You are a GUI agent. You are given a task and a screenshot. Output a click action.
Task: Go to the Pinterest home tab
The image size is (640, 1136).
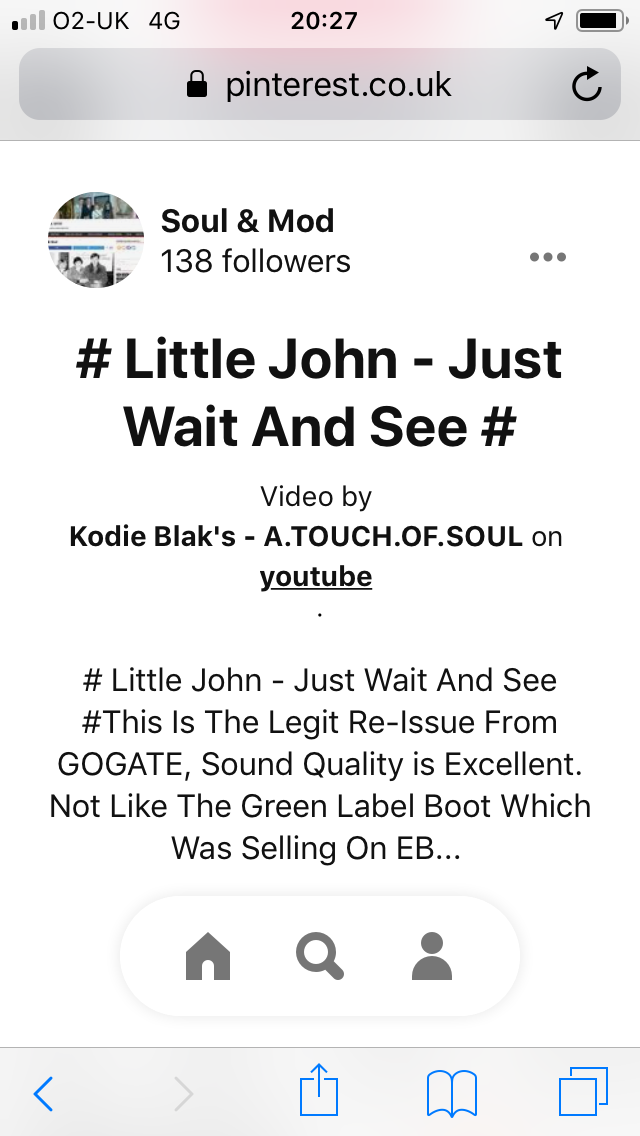point(208,956)
